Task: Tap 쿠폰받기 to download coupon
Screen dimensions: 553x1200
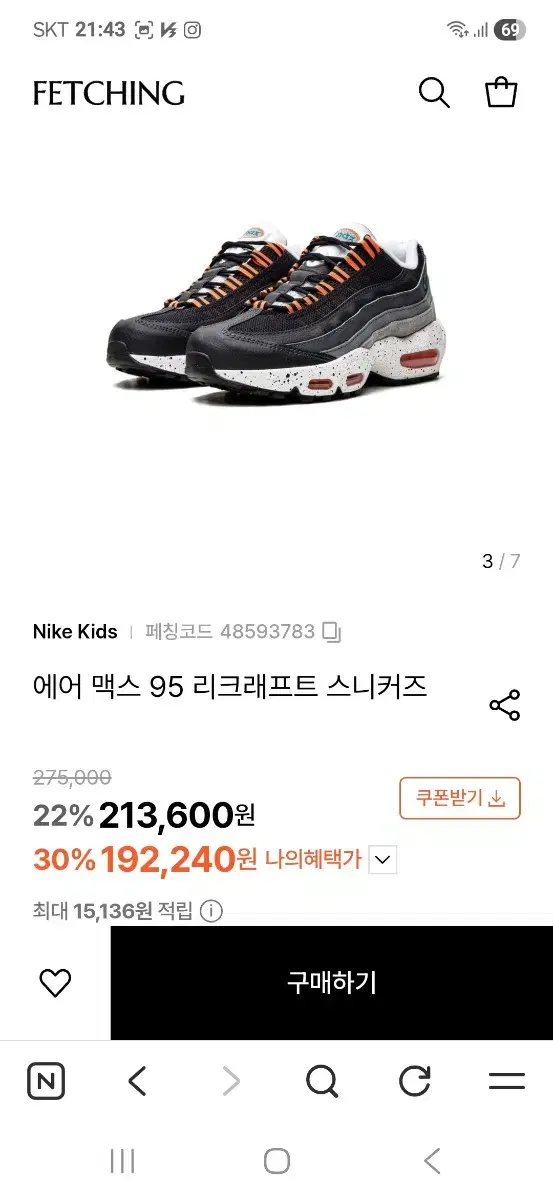Action: [x=460, y=798]
